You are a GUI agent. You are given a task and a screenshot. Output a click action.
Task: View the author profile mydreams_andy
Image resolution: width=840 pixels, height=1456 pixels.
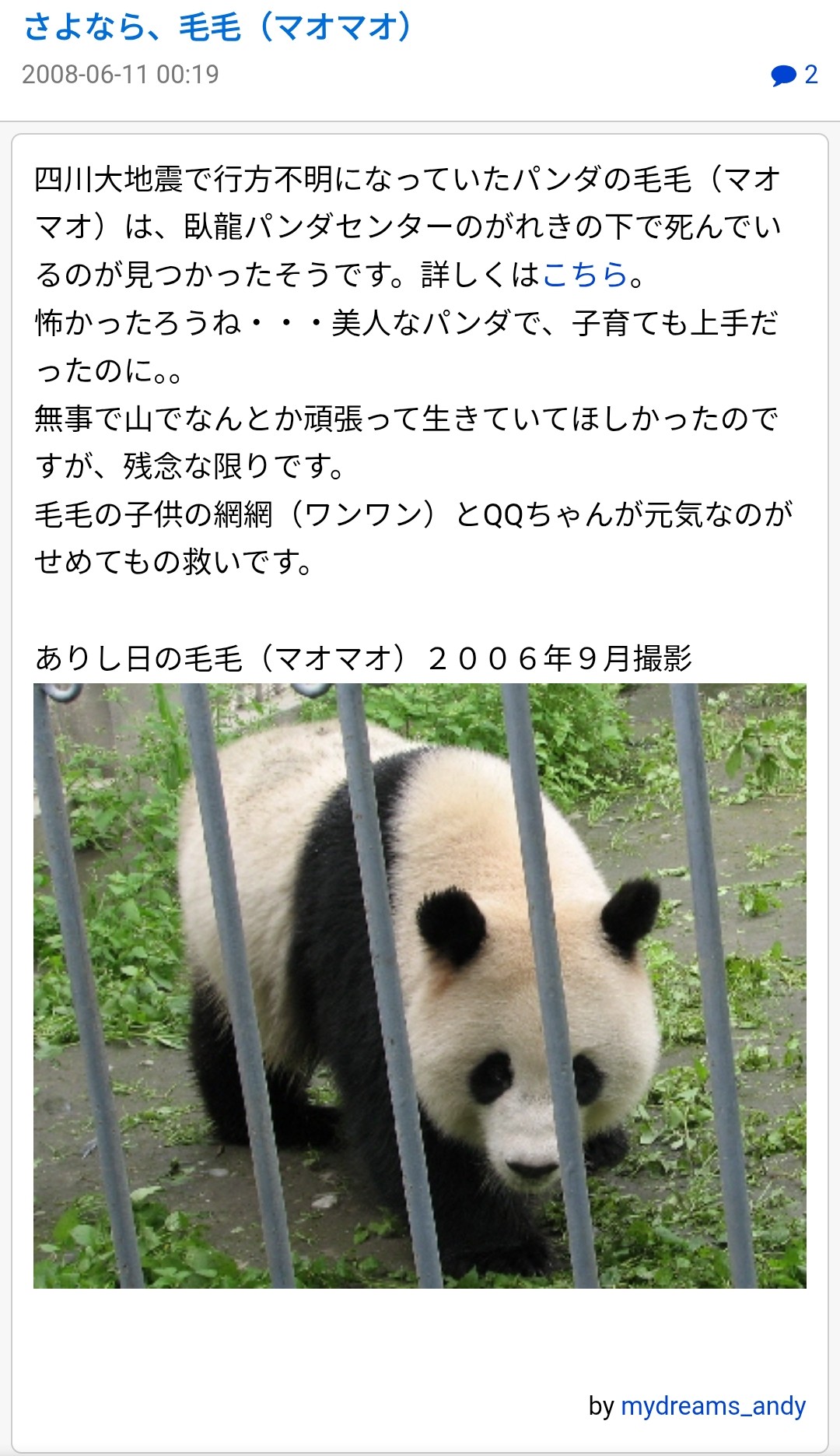[x=713, y=1405]
